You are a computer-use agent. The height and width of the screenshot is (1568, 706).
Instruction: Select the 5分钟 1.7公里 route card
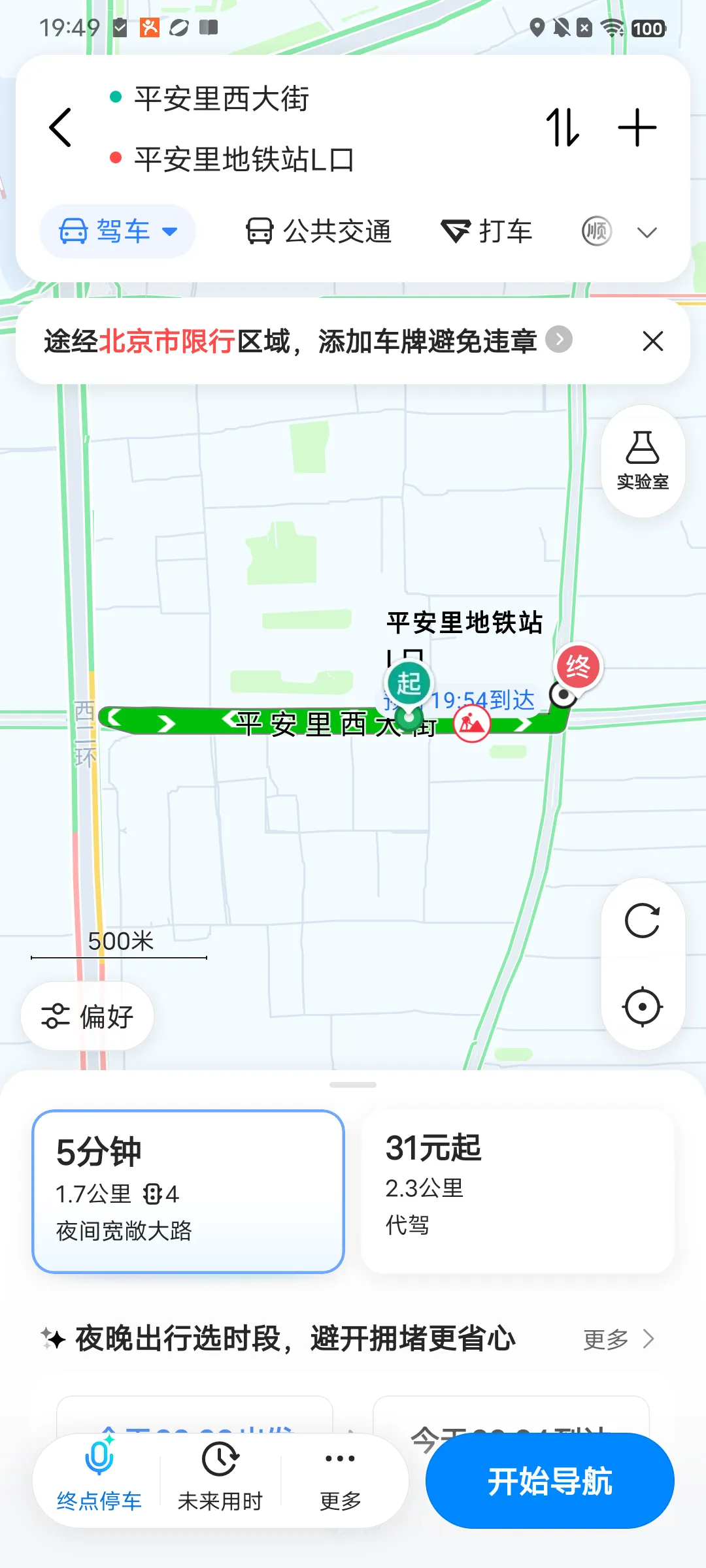coord(188,1191)
